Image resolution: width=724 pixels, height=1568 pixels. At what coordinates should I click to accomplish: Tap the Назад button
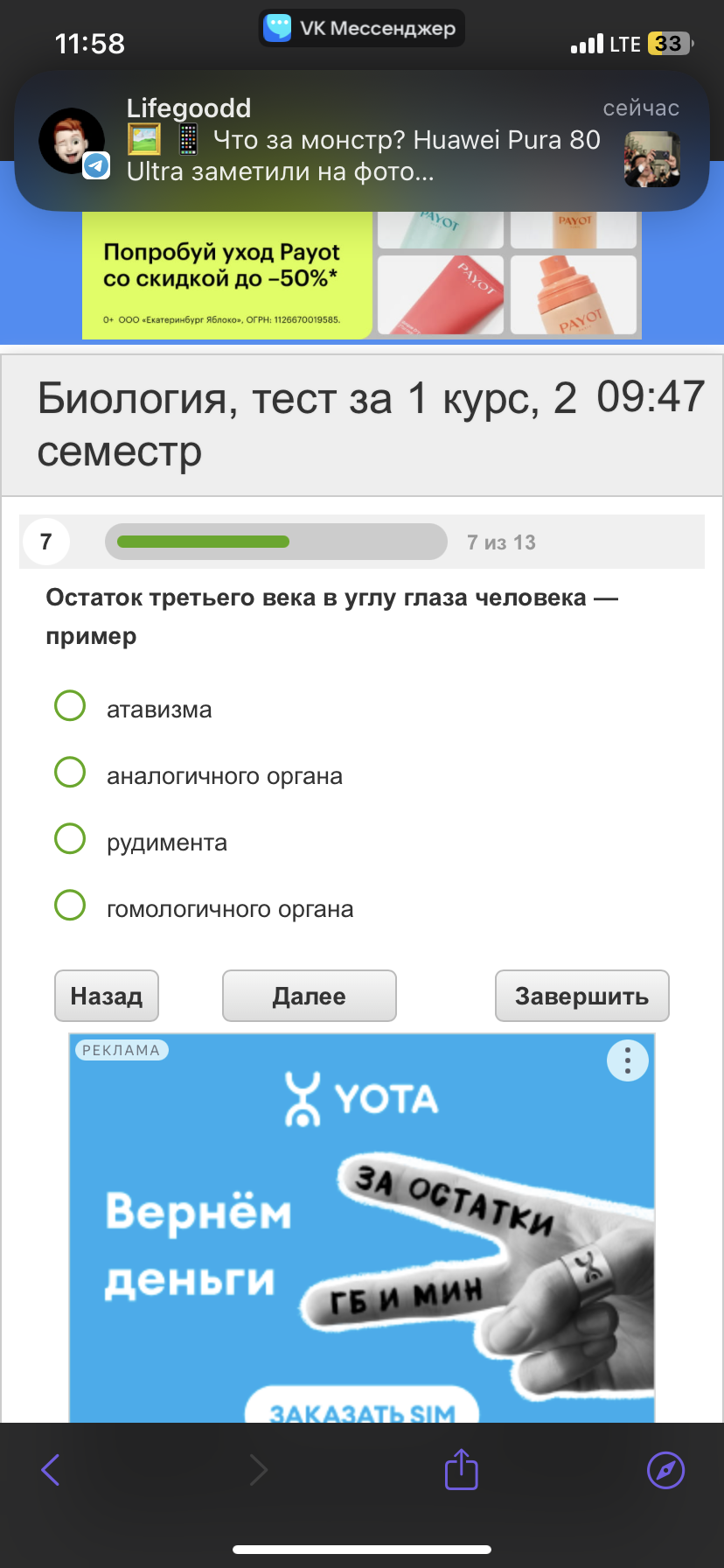(x=107, y=996)
